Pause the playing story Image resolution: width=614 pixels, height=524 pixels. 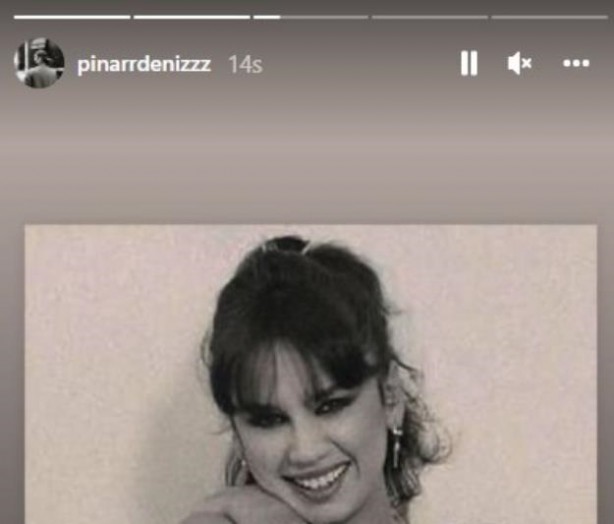tap(468, 64)
